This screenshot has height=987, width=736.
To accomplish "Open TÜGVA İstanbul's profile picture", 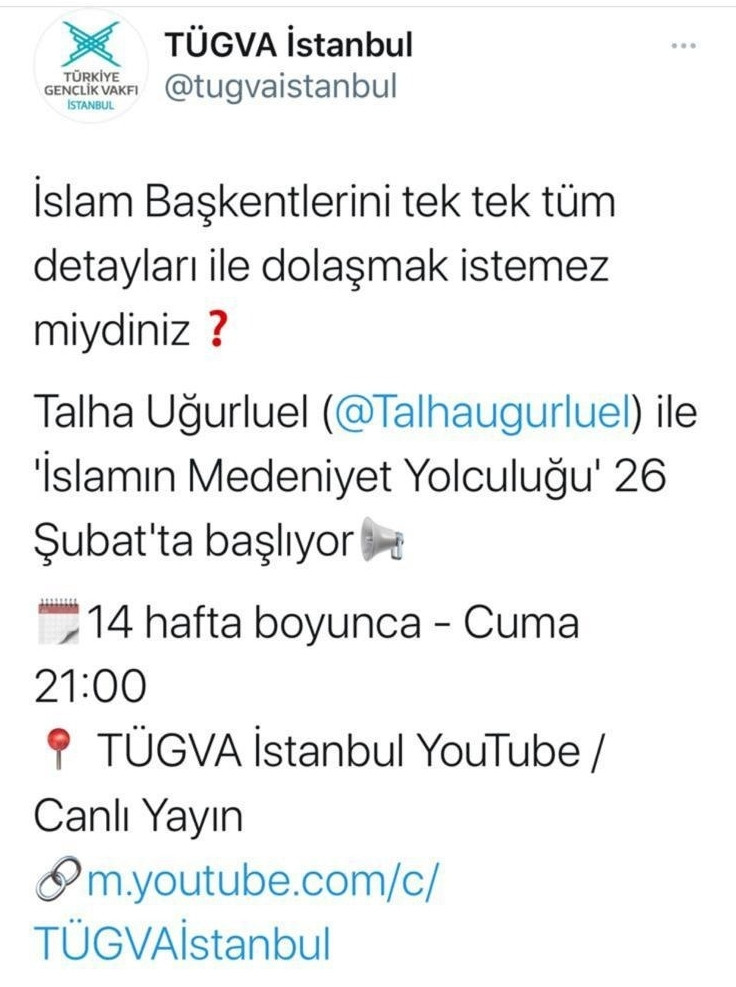I will (91, 67).
